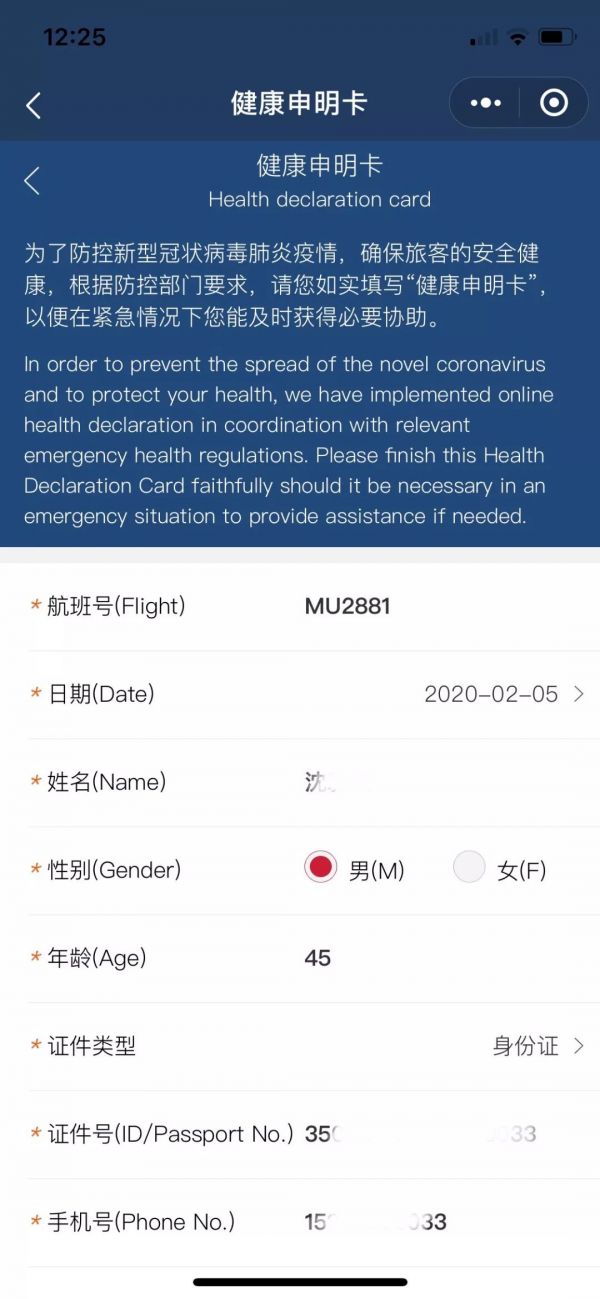This screenshot has height=1299, width=600.
Task: Edit the Phone No. field
Action: tap(444, 1222)
